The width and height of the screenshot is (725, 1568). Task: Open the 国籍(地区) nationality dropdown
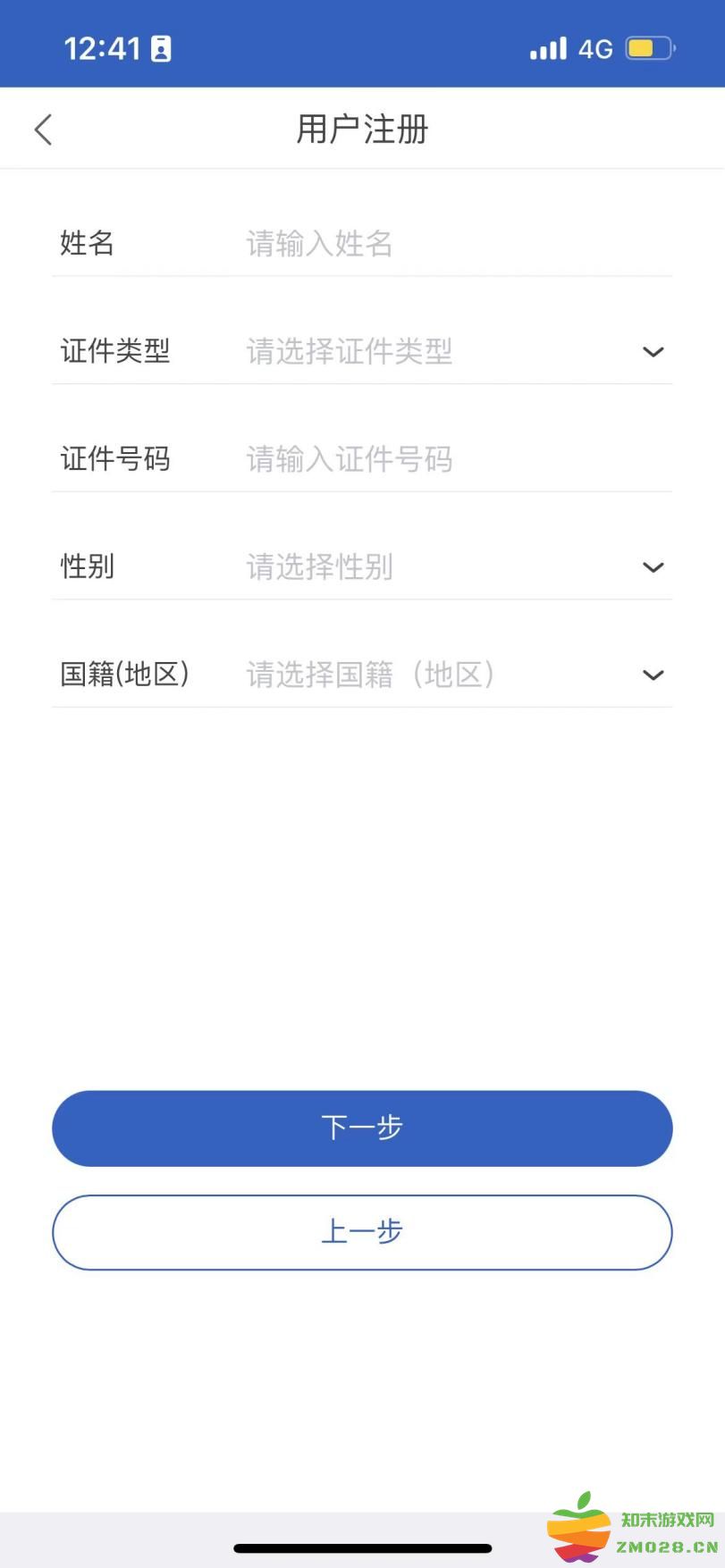362,675
